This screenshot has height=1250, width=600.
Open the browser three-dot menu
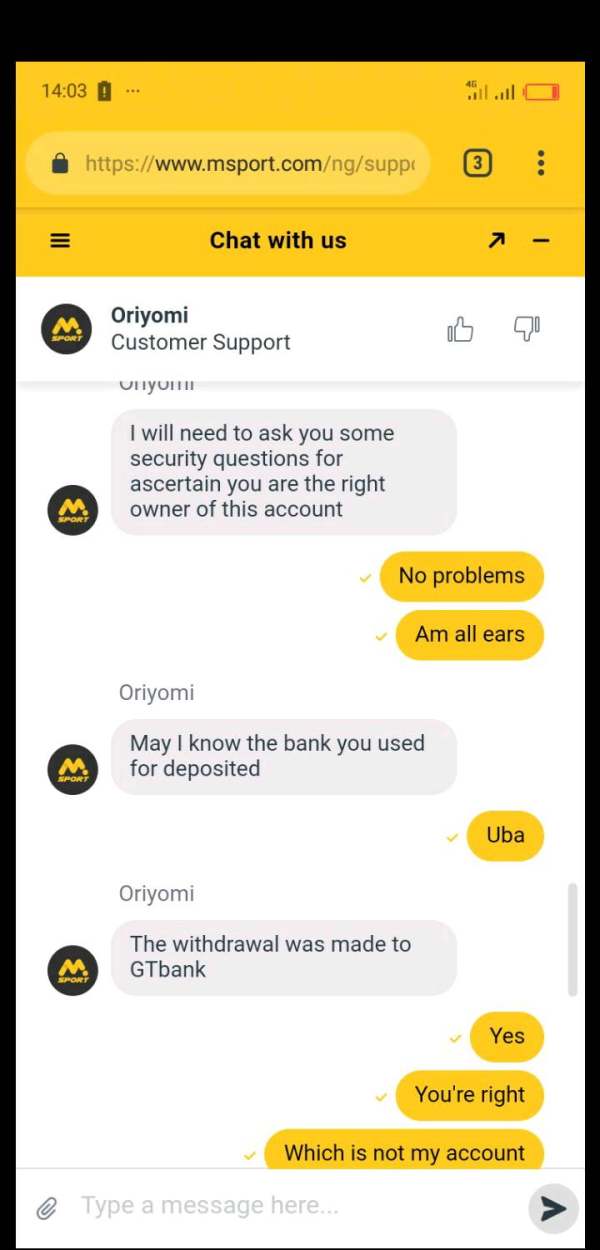pos(541,163)
